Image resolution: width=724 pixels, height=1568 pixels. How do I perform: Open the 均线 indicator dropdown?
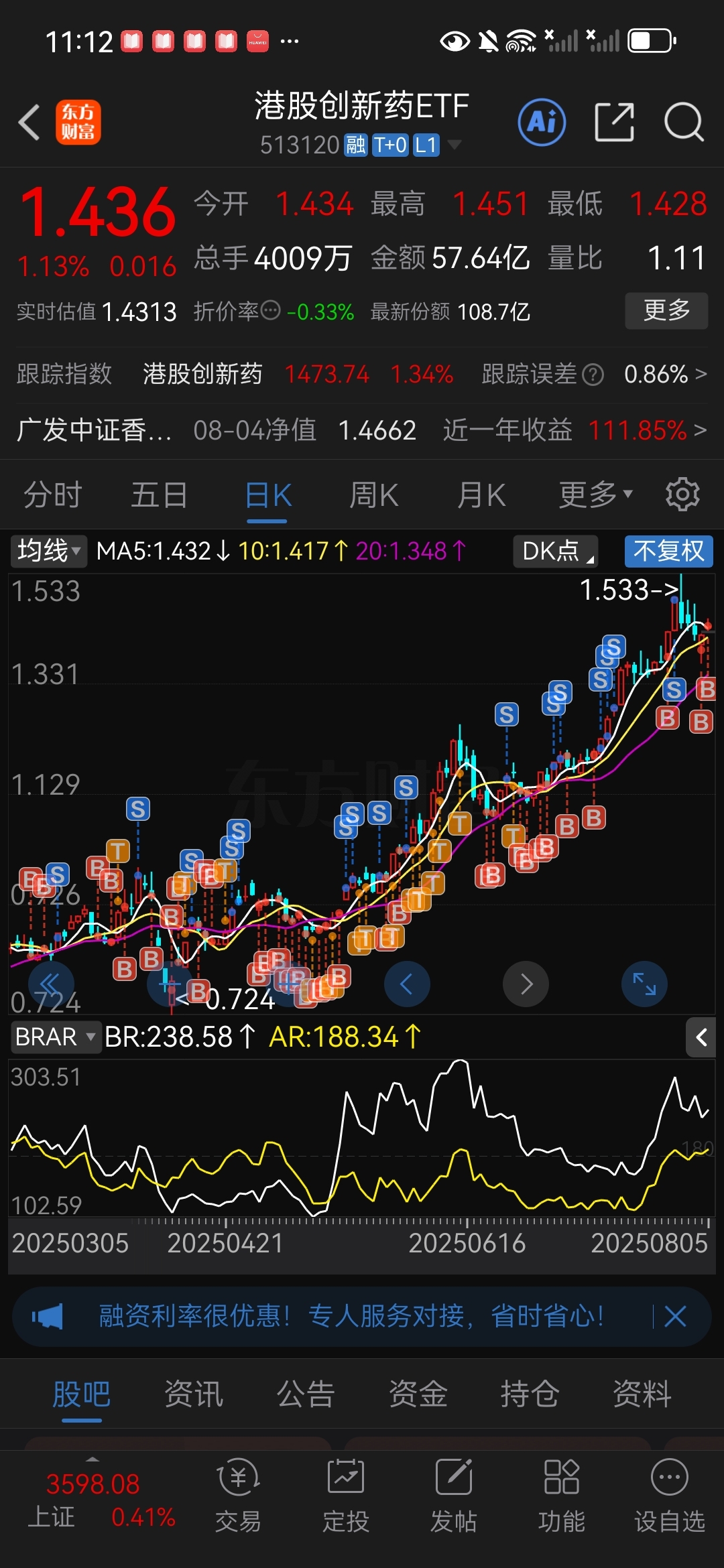pos(48,551)
